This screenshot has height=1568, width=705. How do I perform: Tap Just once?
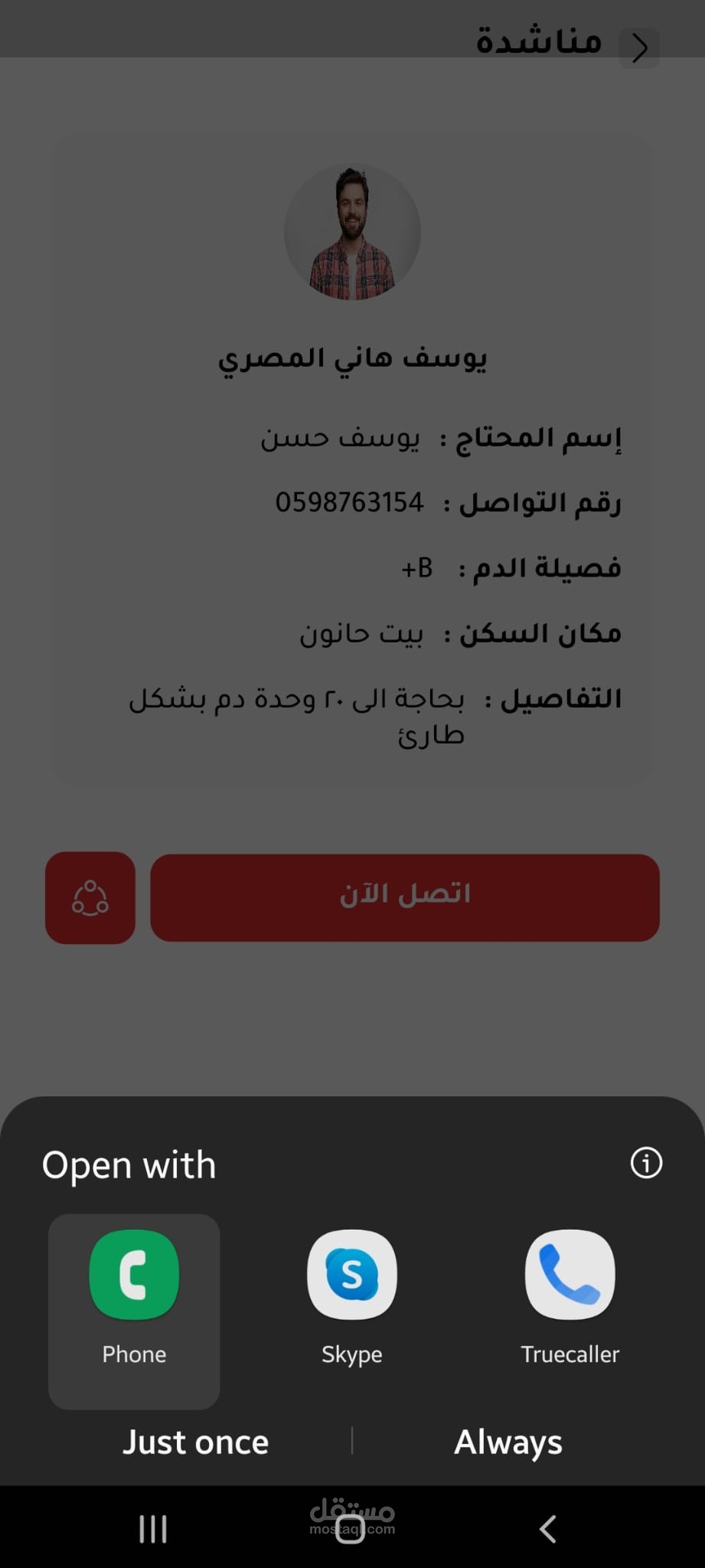196,1442
